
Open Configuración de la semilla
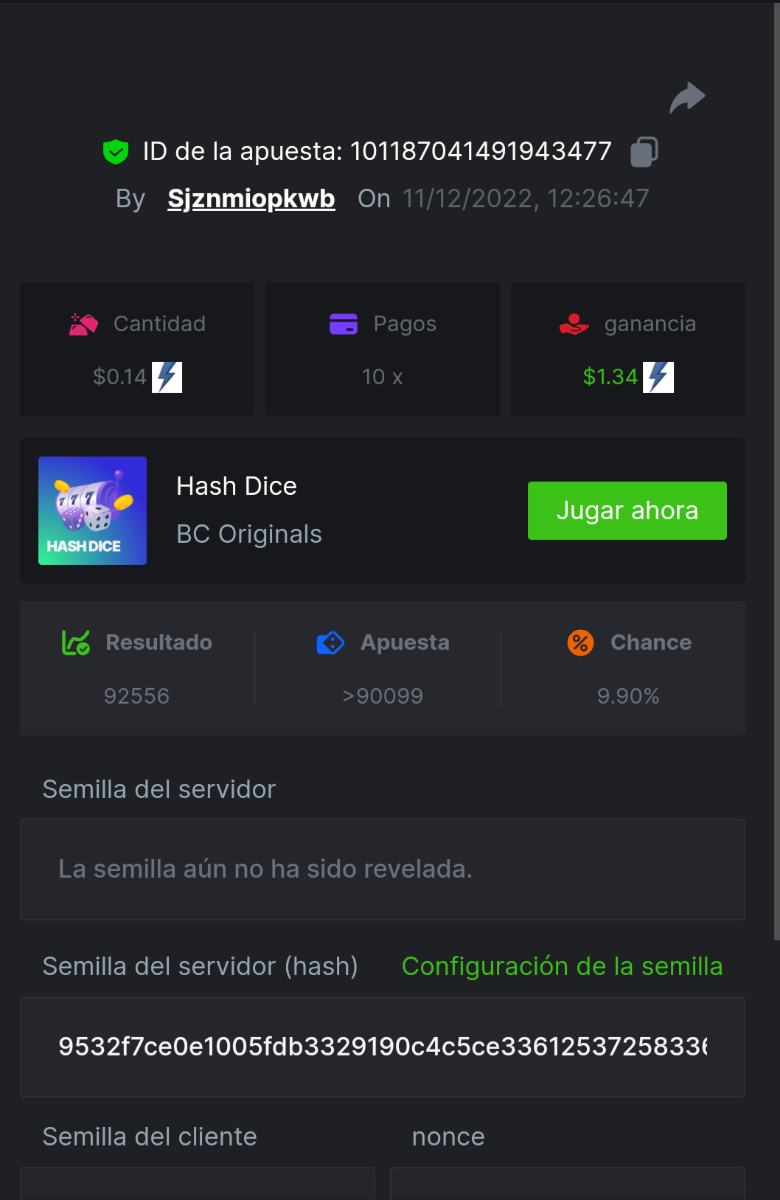pyautogui.click(x=562, y=966)
